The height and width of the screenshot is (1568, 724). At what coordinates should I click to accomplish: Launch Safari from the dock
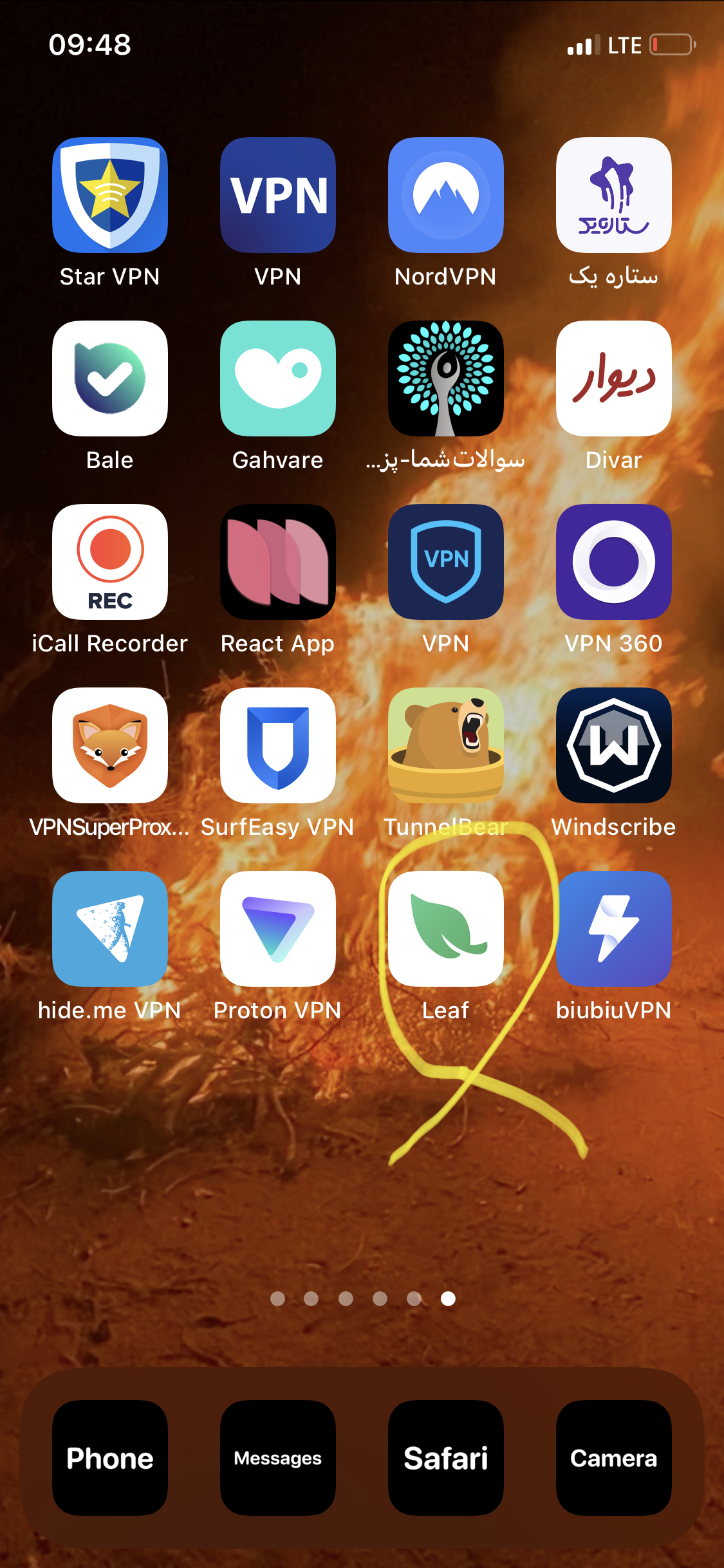445,1458
